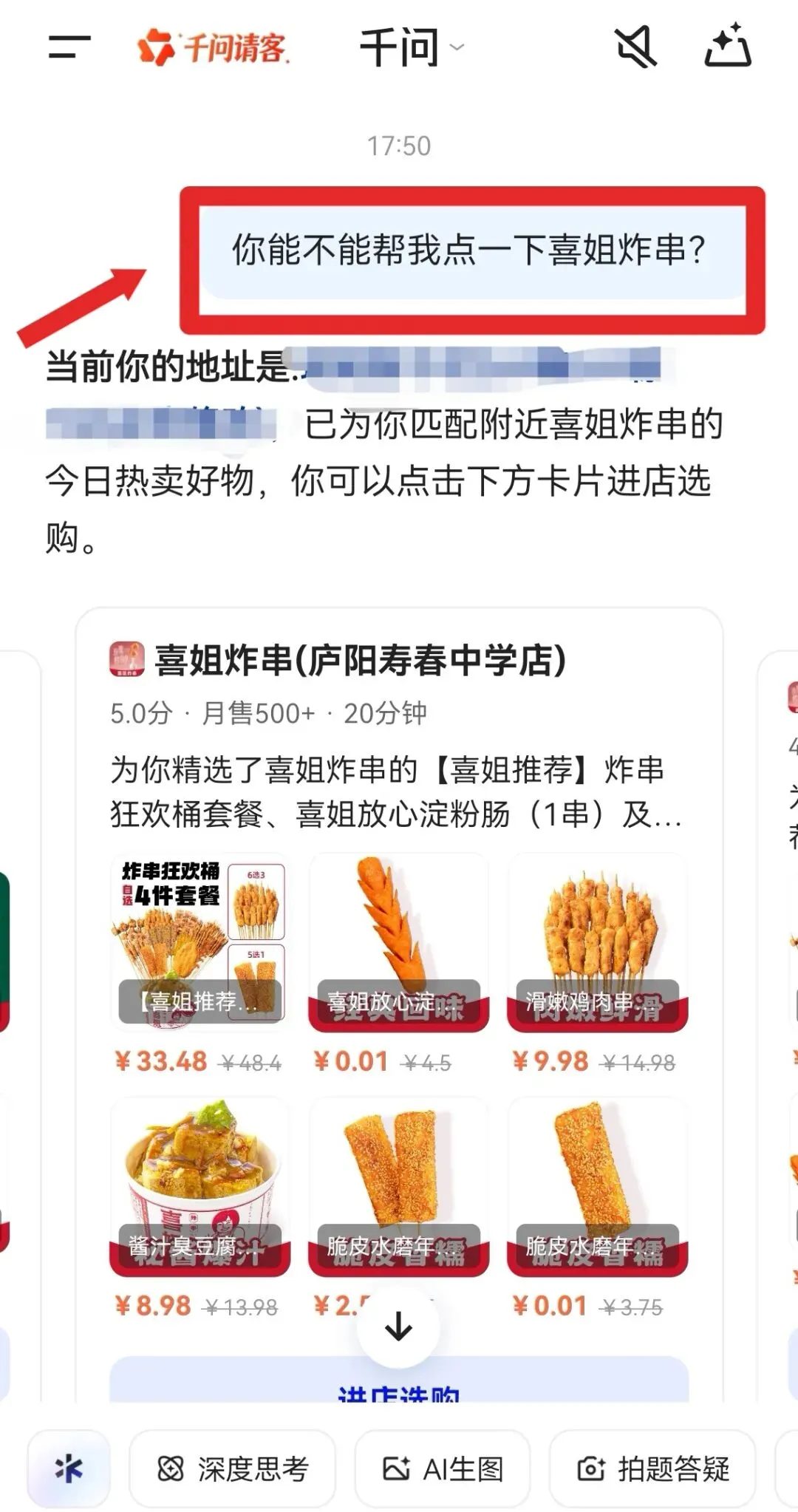The width and height of the screenshot is (798, 1512).
Task: Open the 千问请客 promo banner
Action: 214,48
